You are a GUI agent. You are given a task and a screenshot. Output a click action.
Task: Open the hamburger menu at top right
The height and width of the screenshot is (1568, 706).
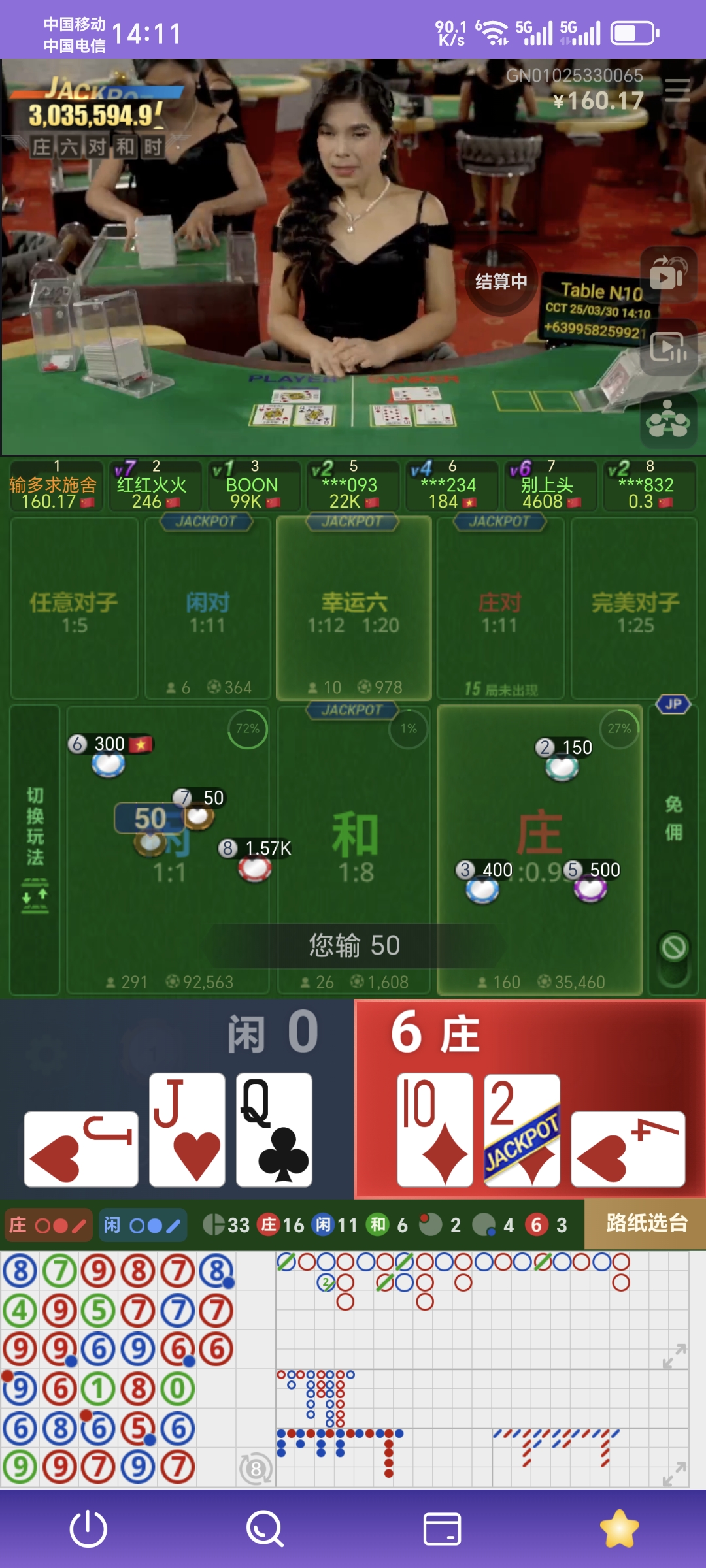point(677,90)
